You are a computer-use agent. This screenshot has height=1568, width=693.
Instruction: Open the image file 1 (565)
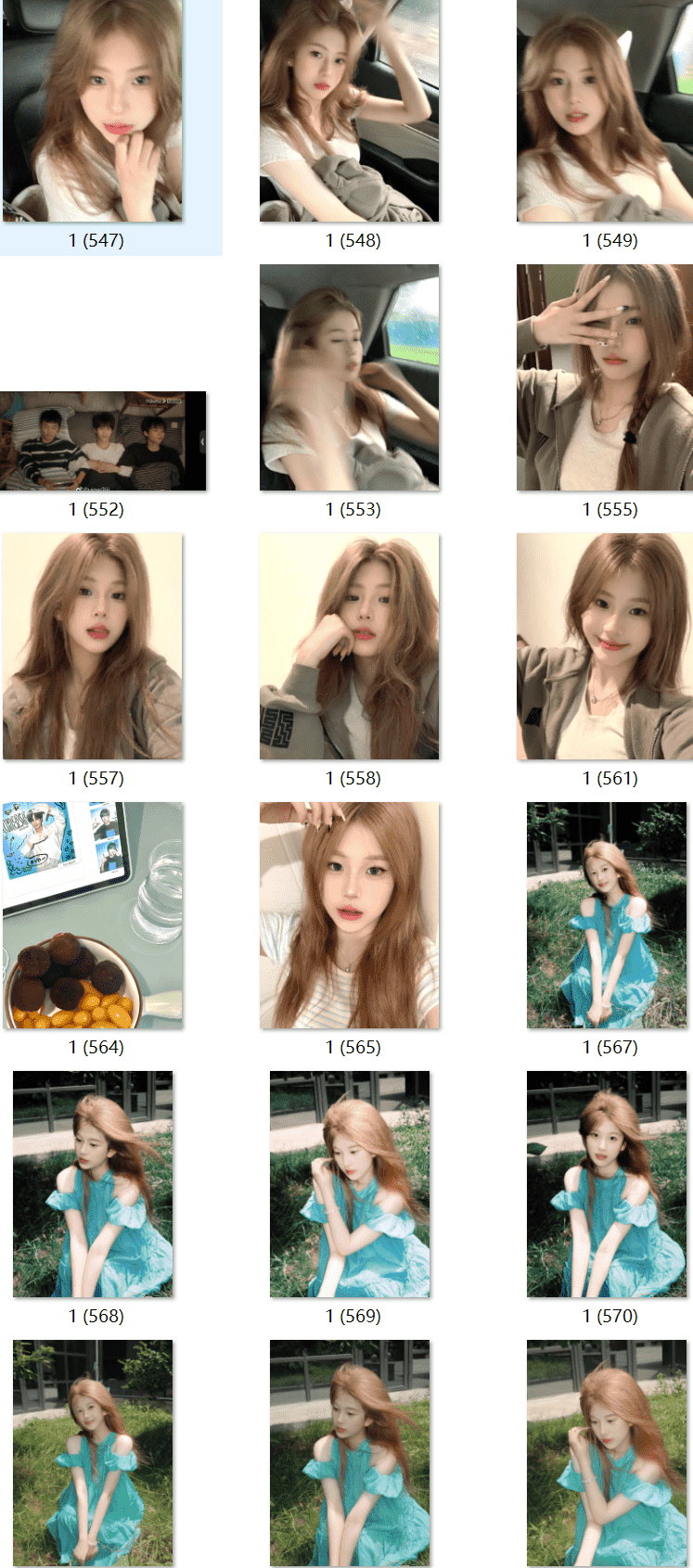pyautogui.click(x=350, y=915)
